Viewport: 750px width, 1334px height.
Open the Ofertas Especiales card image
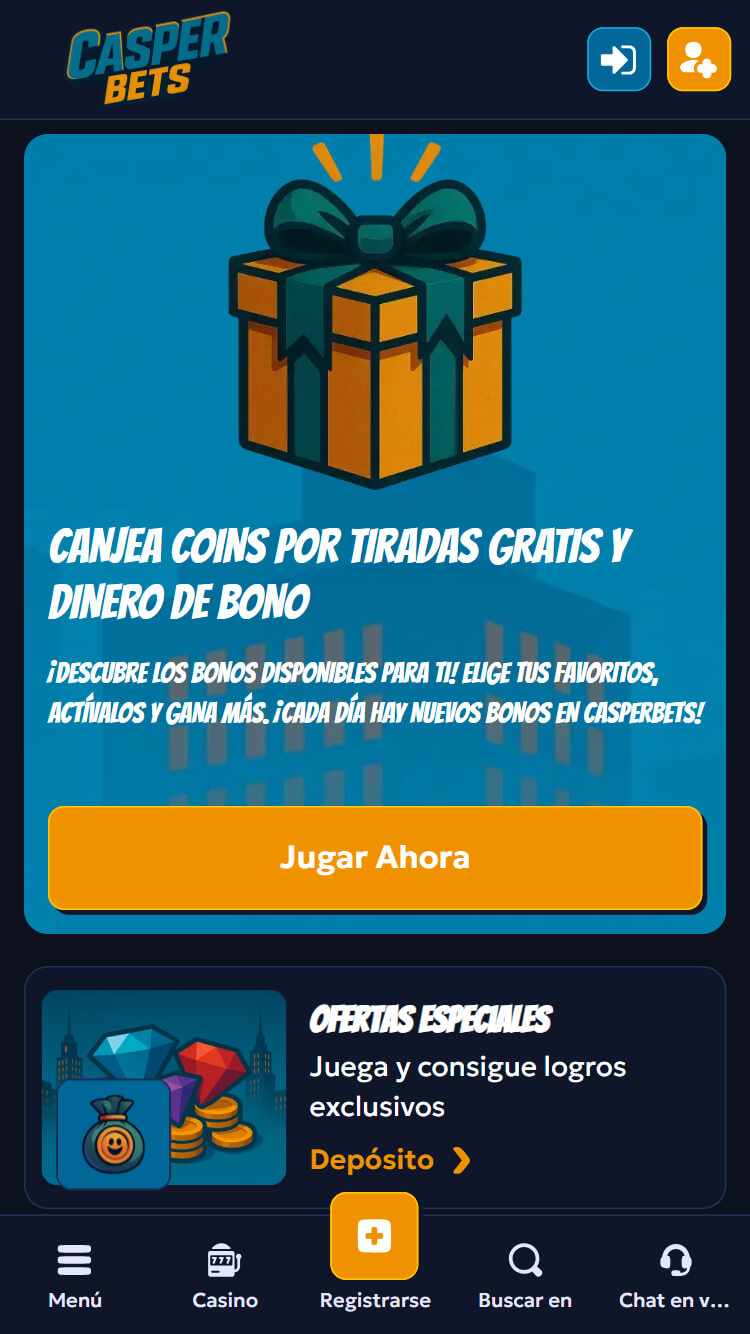tap(164, 1088)
